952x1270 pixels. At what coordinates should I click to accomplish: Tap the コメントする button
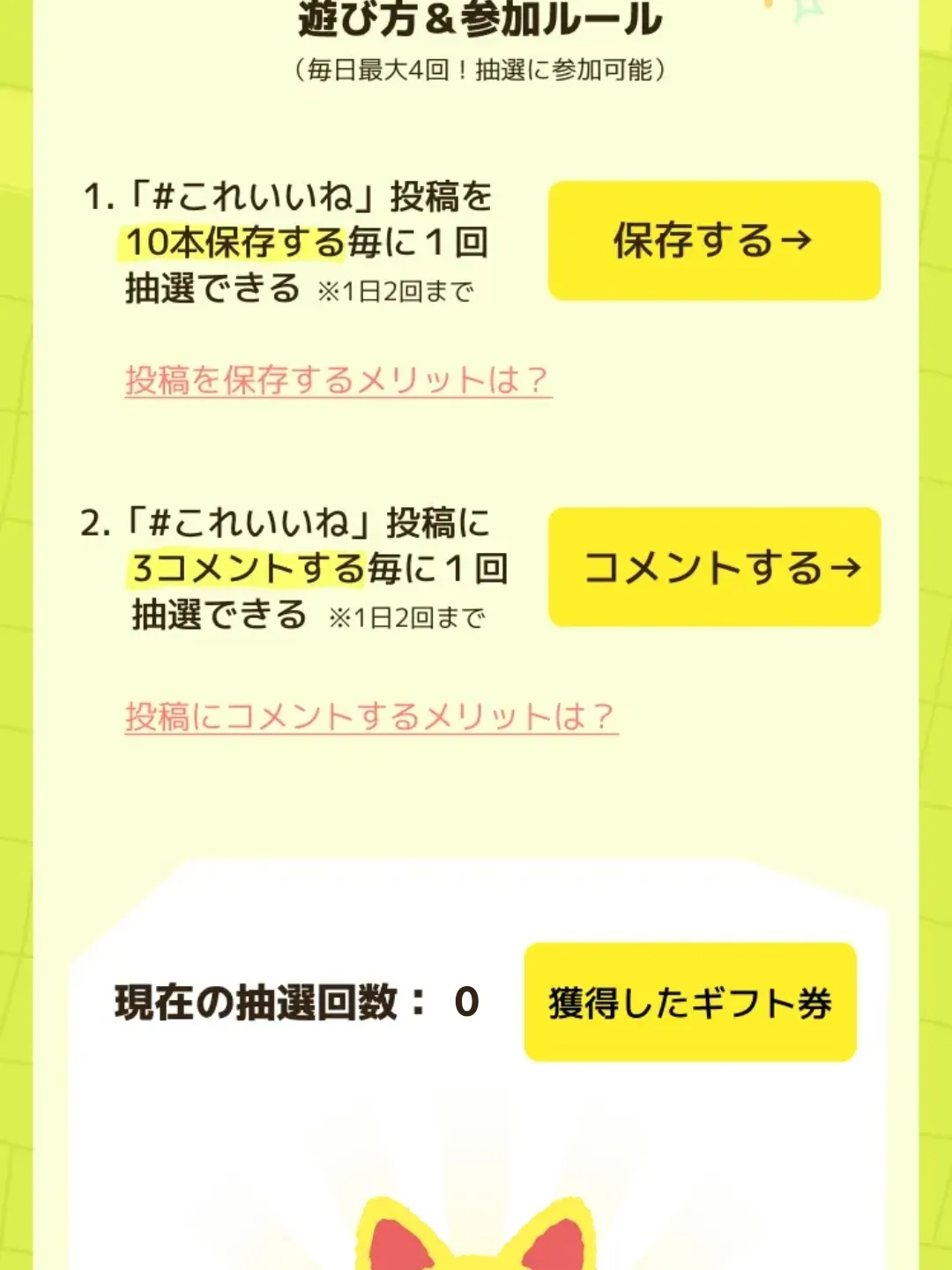point(714,567)
